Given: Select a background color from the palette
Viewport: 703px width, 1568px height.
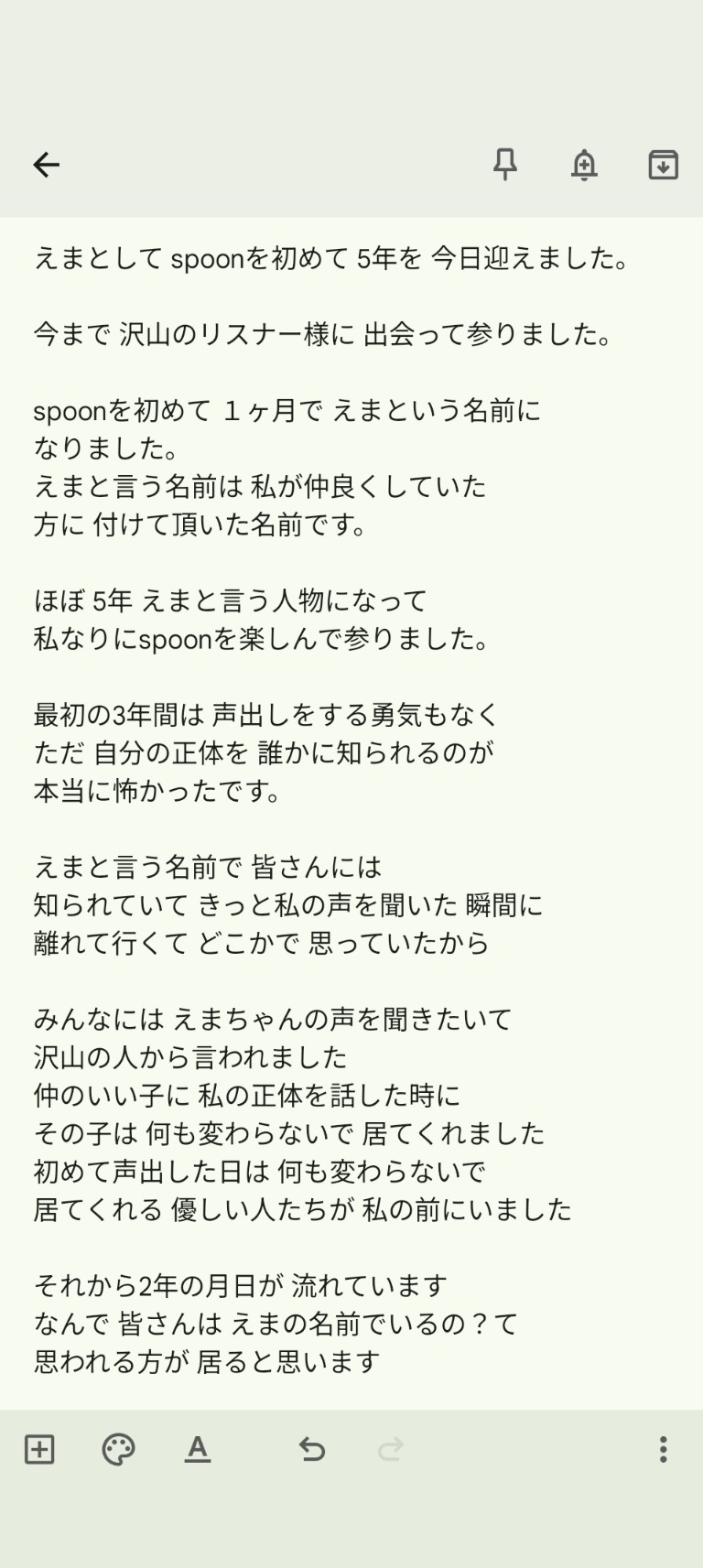Looking at the screenshot, I should pos(118,1449).
